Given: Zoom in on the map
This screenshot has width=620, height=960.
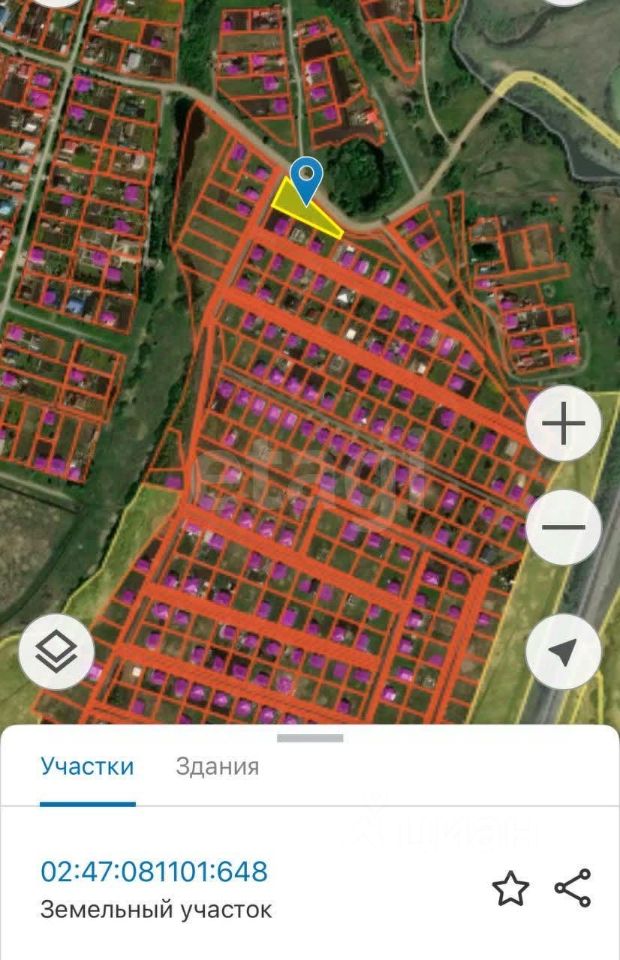Looking at the screenshot, I should click(x=563, y=425).
